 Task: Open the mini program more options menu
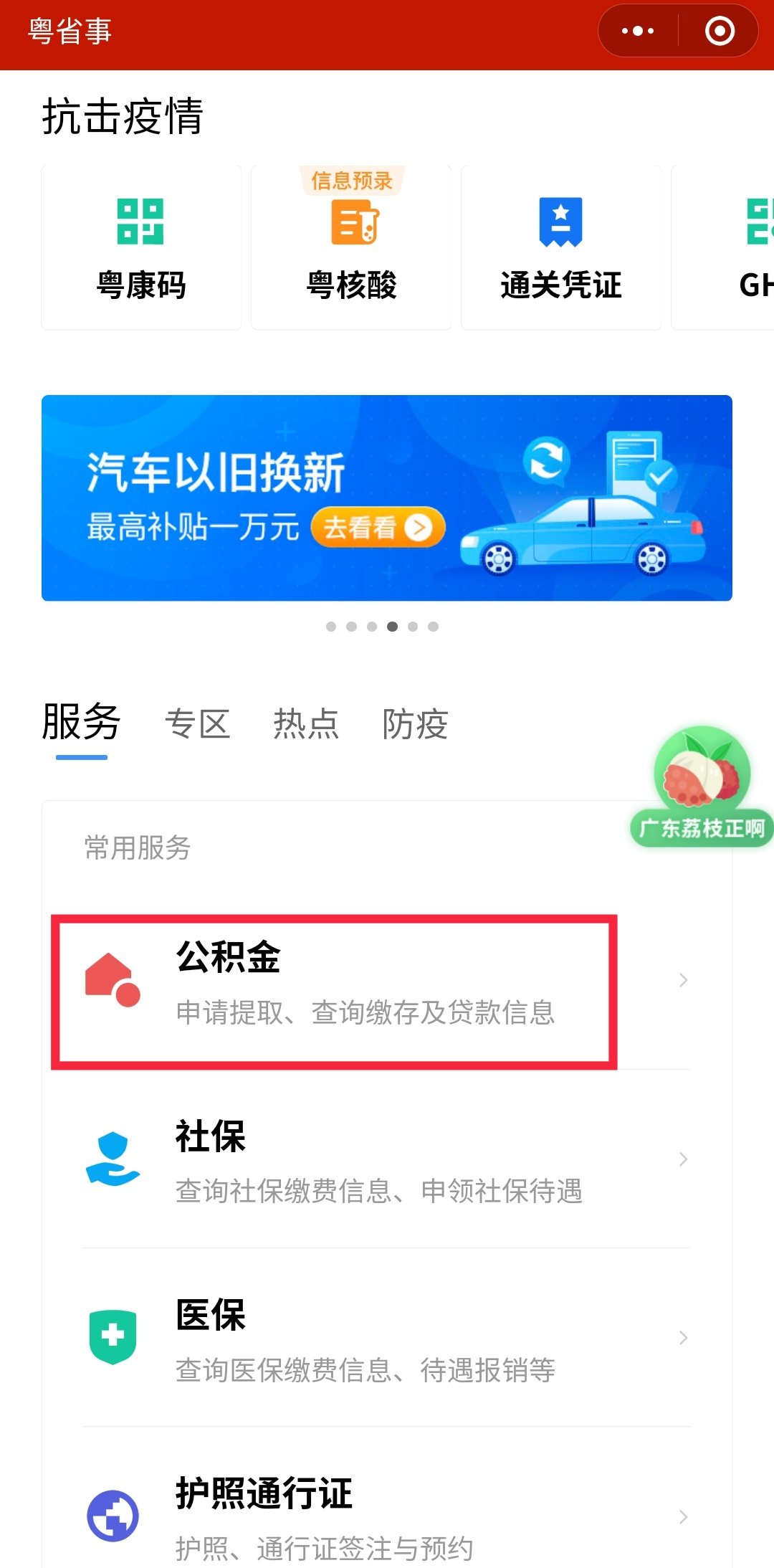pyautogui.click(x=637, y=32)
